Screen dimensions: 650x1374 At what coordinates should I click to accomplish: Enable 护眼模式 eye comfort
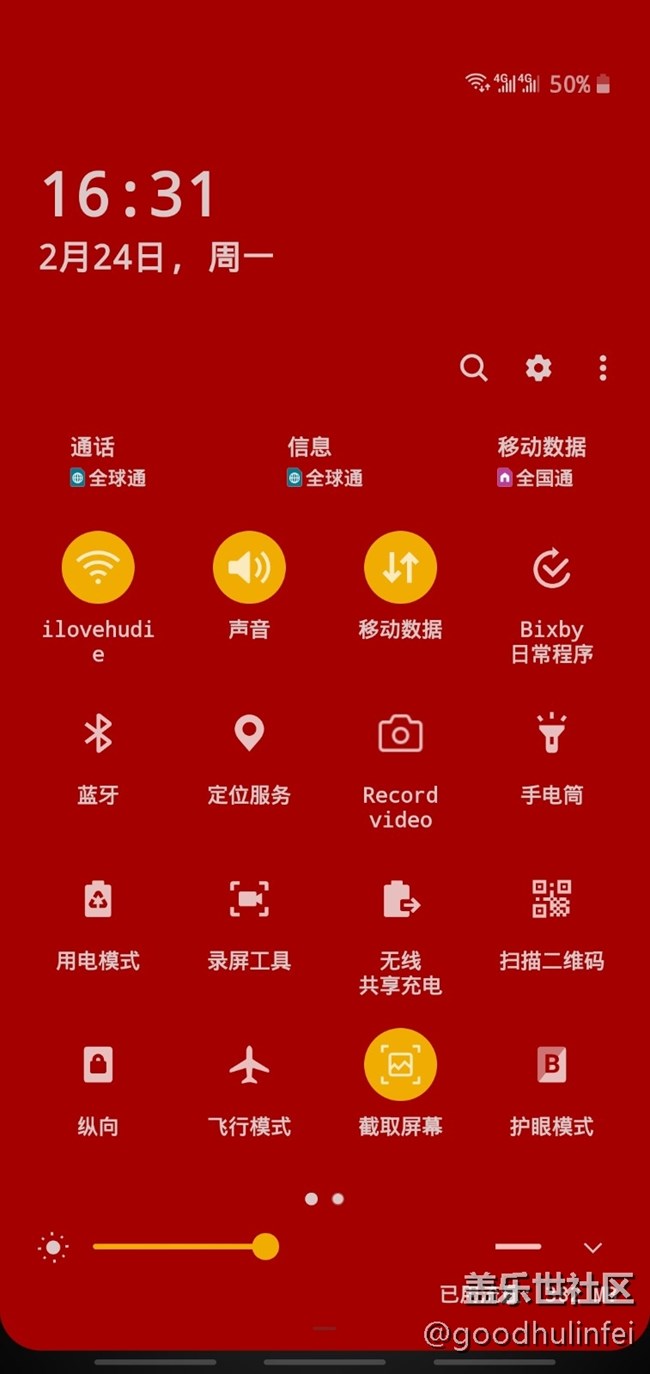pos(551,1065)
